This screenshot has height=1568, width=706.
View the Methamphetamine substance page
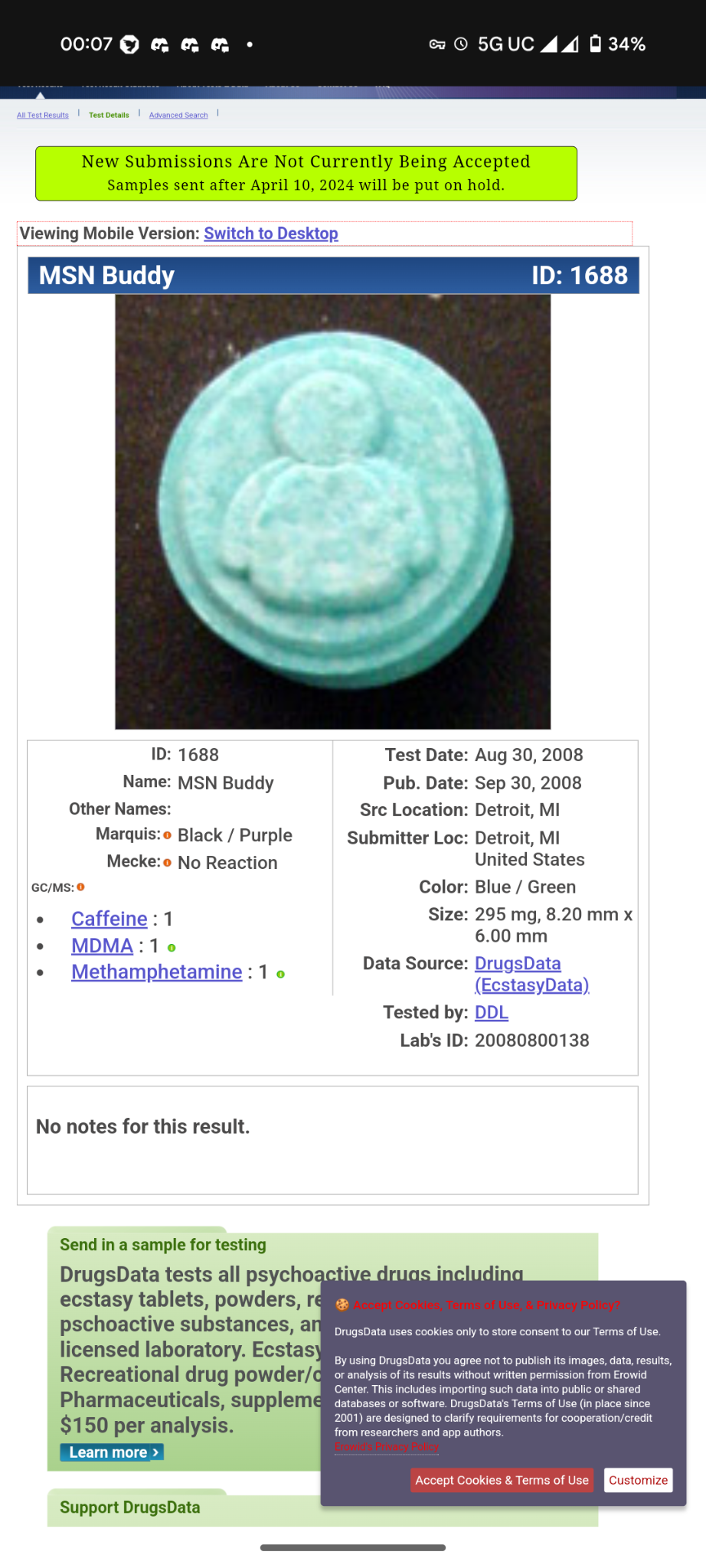[157, 972]
